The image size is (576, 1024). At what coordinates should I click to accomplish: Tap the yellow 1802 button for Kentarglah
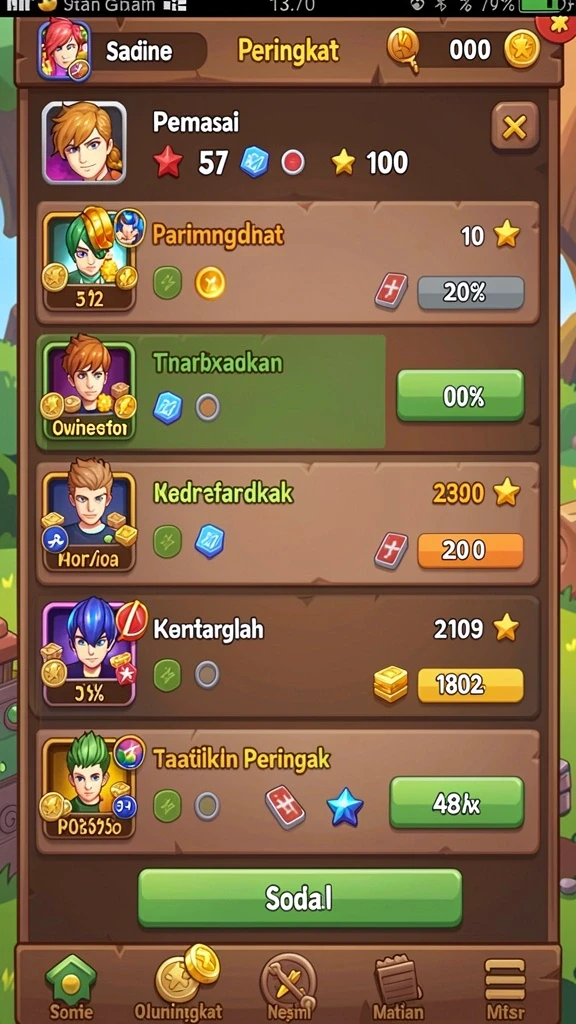pos(470,685)
